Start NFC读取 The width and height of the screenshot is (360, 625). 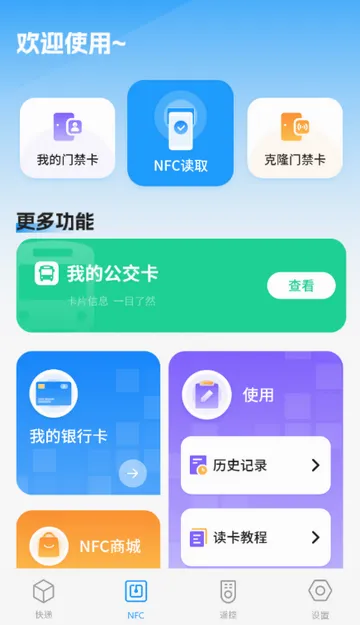click(180, 133)
